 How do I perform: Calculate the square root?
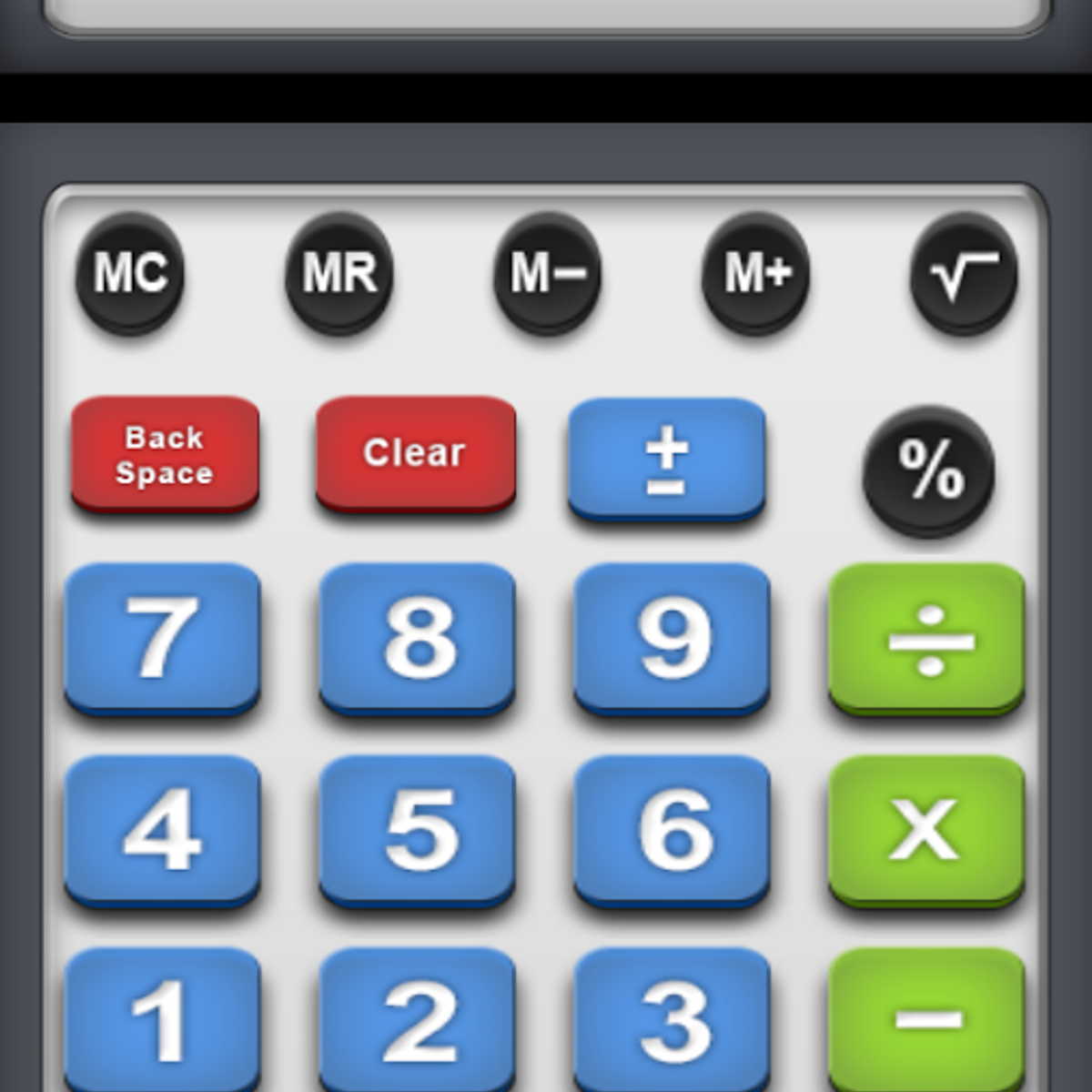click(x=964, y=273)
